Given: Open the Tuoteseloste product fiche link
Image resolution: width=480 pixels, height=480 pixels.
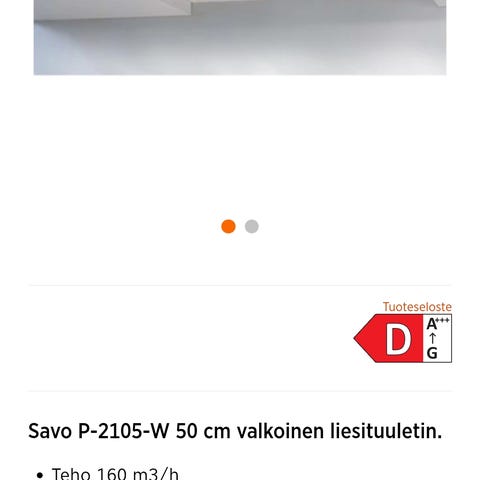Looking at the screenshot, I should coord(417,307).
